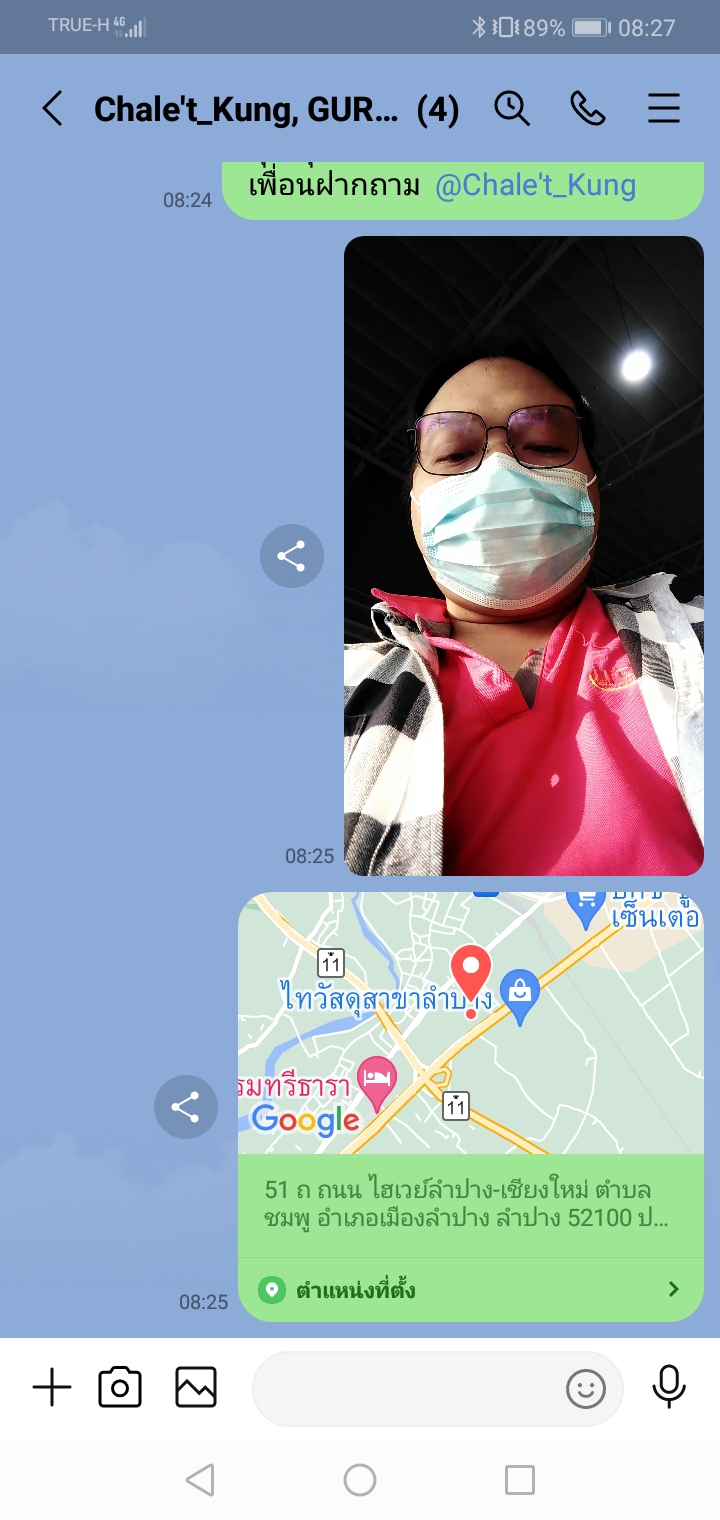
Task: Search within this chat's messages
Action: 512,108
